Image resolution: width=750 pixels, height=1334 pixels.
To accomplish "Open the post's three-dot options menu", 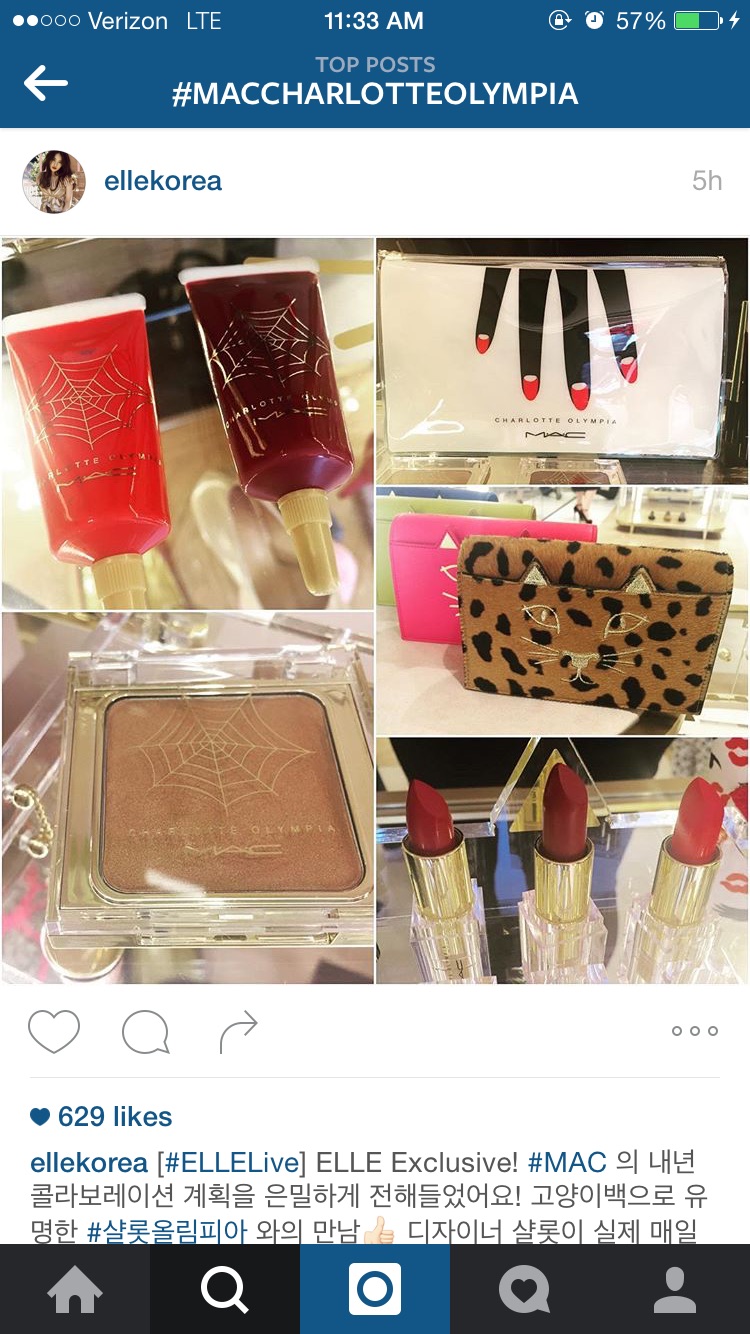I will tap(695, 1031).
